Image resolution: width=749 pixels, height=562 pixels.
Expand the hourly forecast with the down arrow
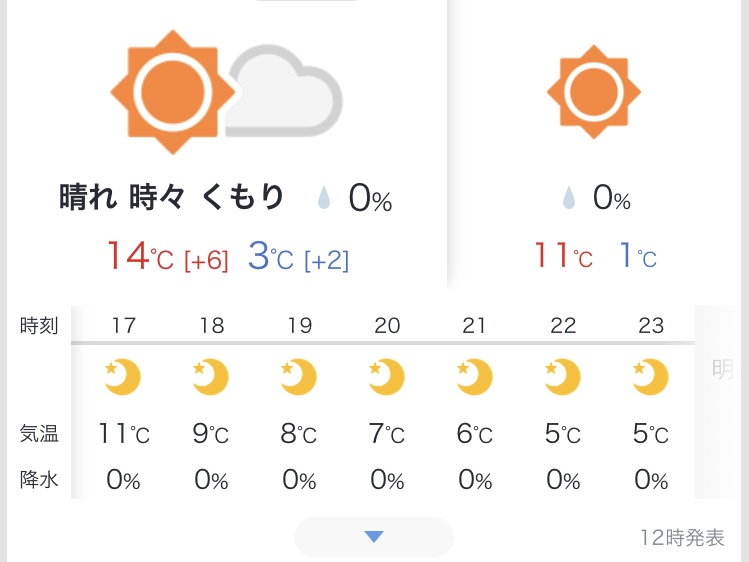(x=373, y=537)
